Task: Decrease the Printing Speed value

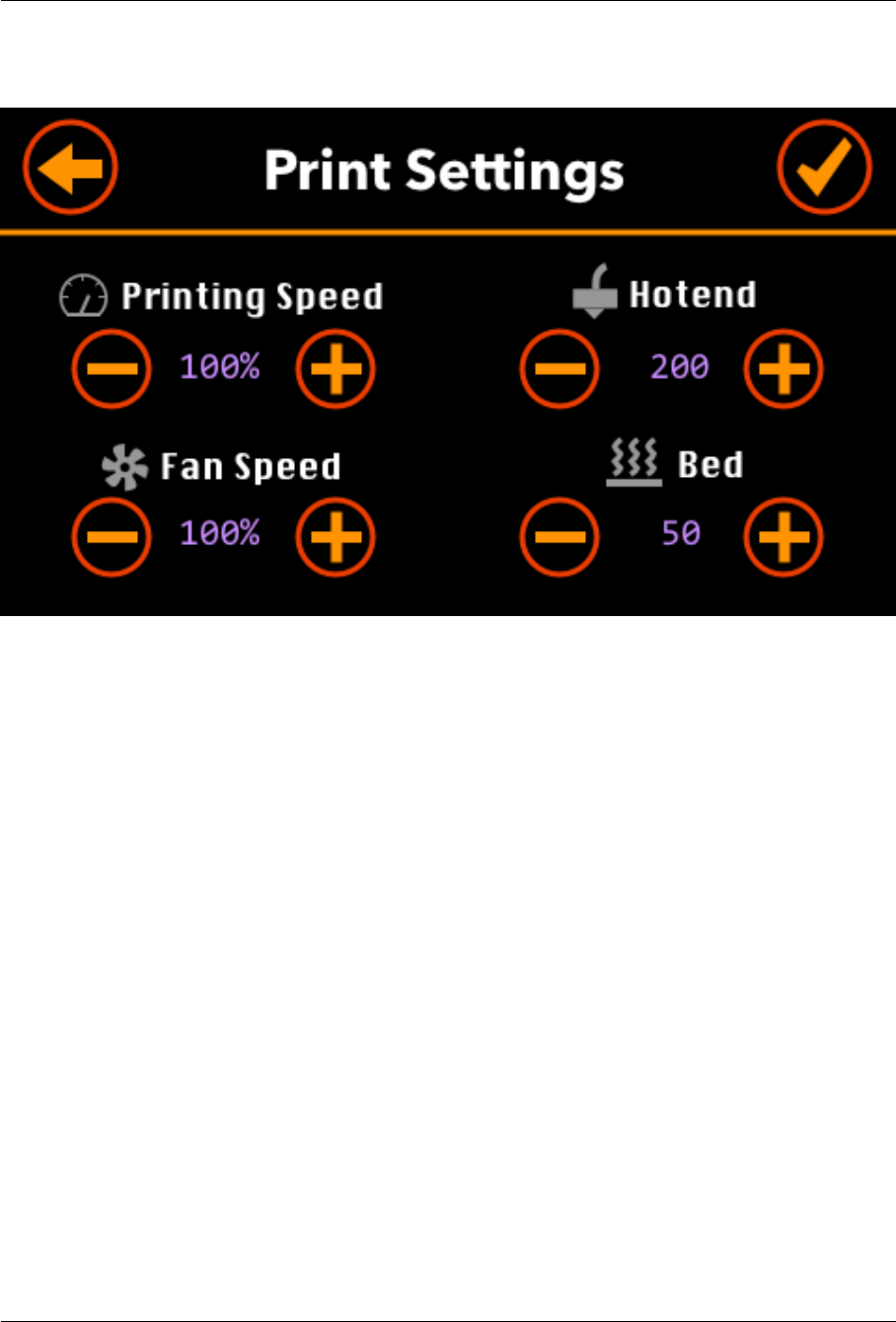Action: pos(112,369)
